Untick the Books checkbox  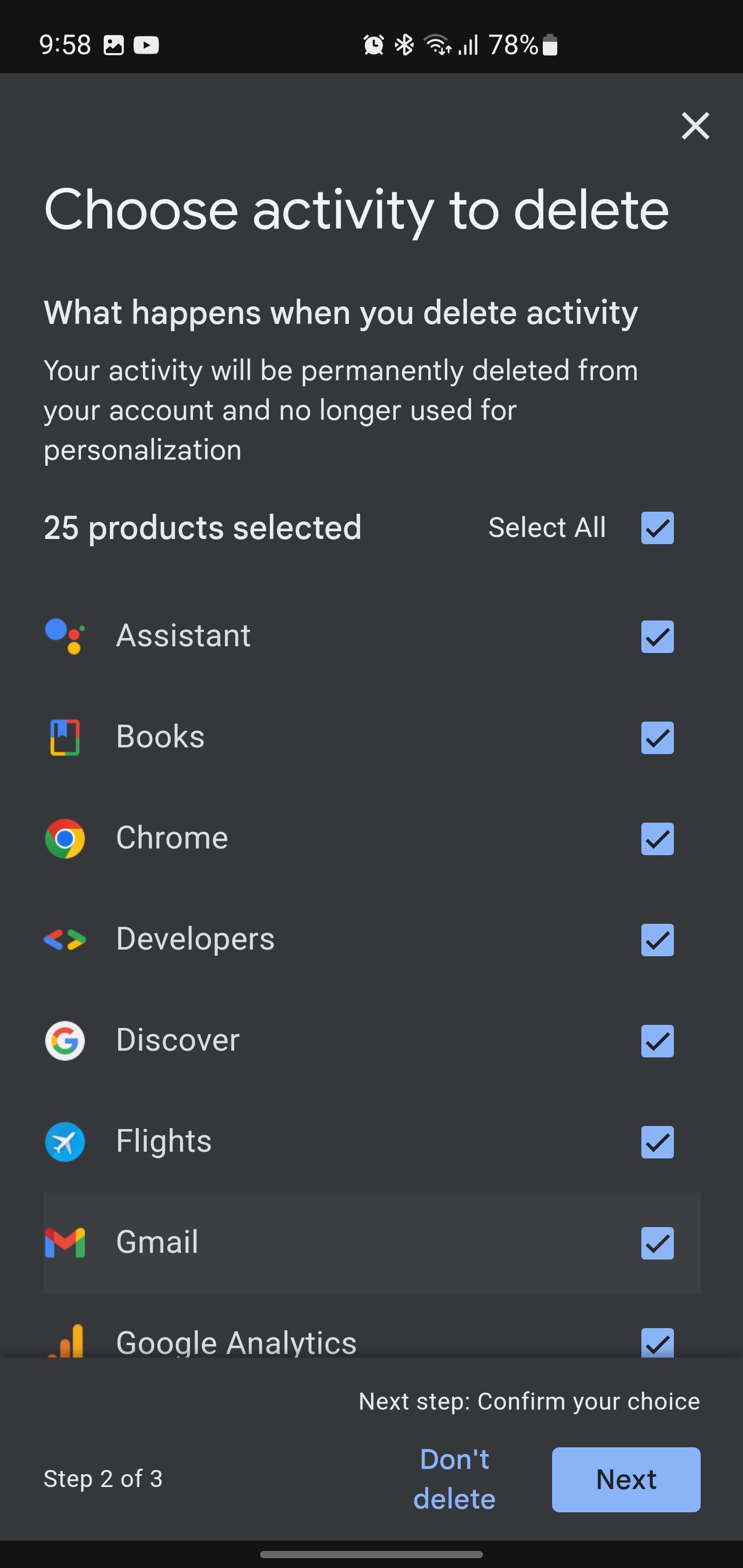657,738
